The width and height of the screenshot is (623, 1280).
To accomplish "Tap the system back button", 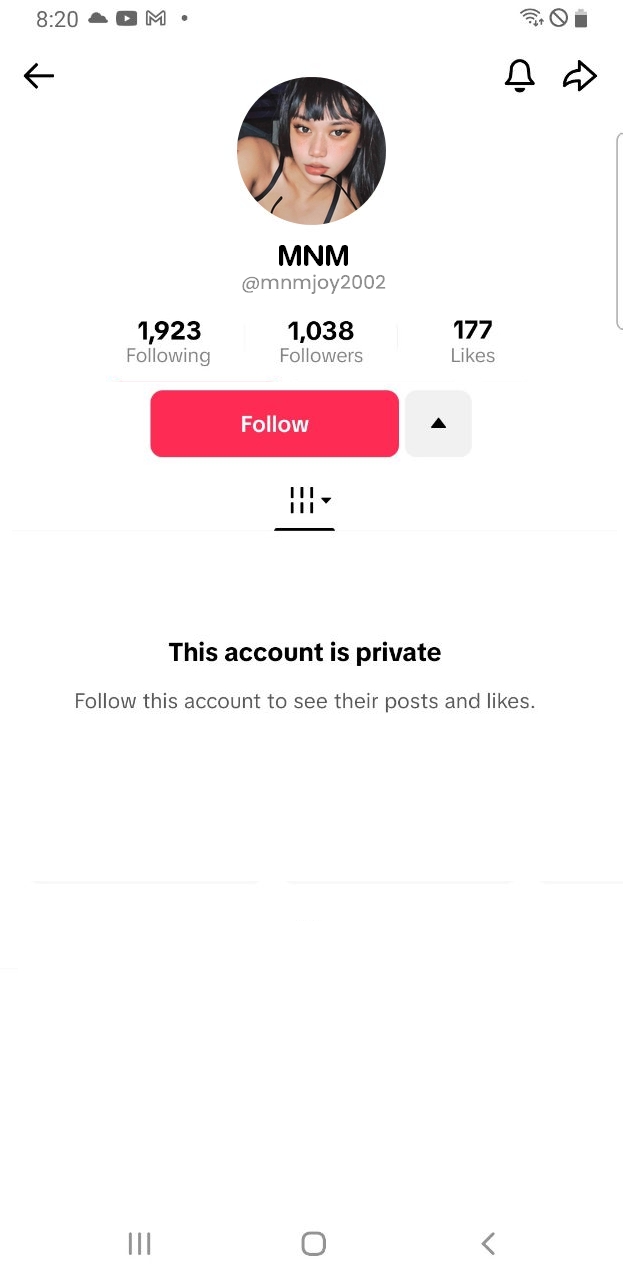I will 487,1243.
